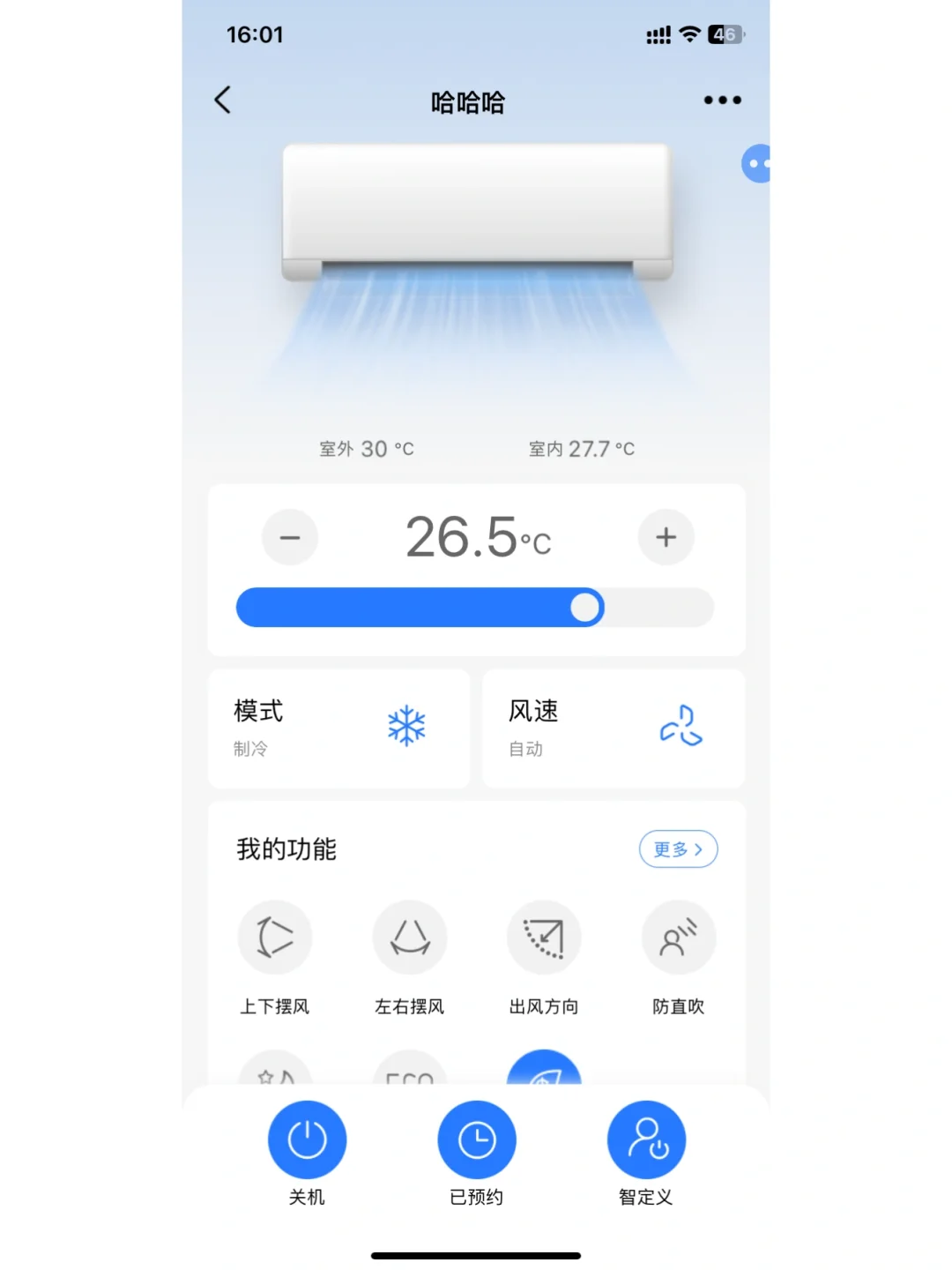Tap the temperature slider track

(475, 608)
